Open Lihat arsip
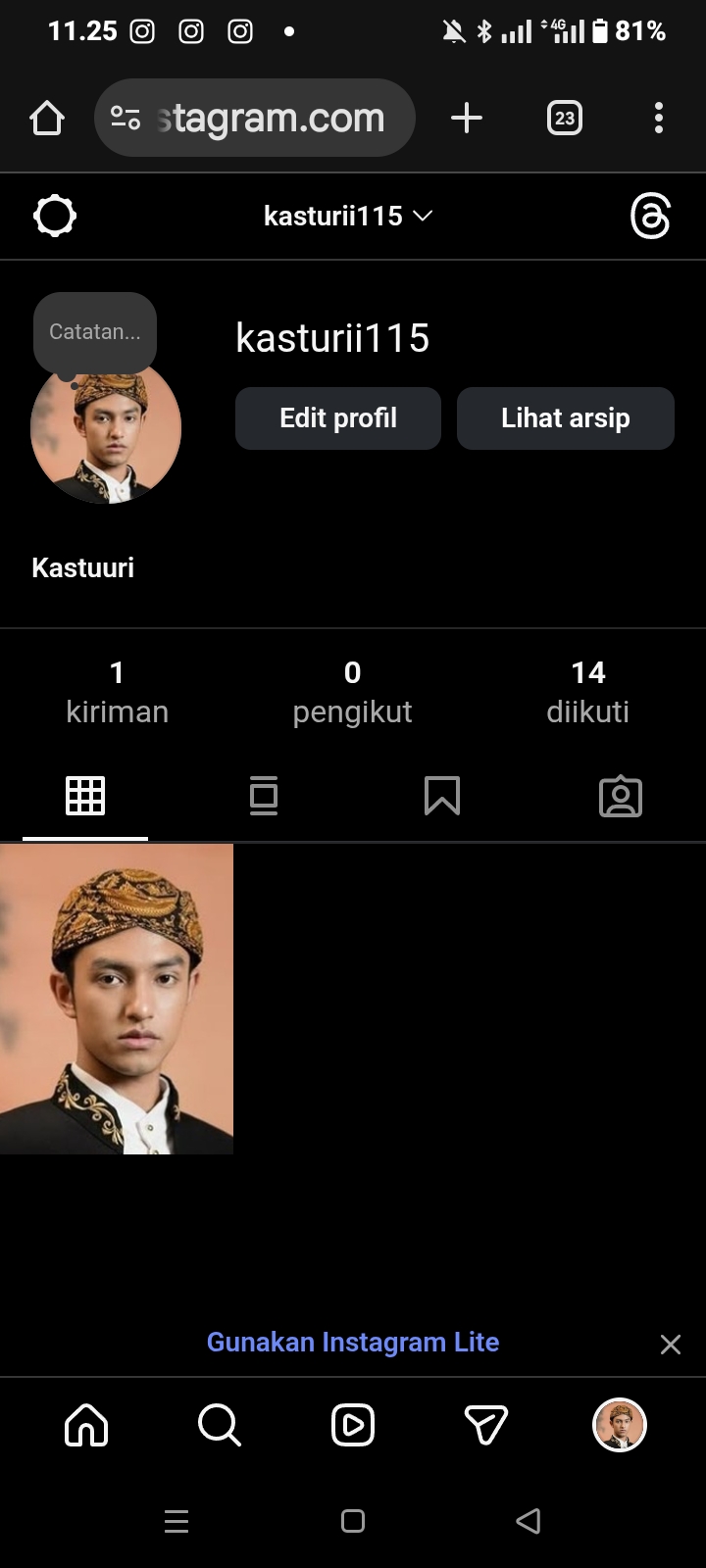The height and width of the screenshot is (1568, 706). [565, 418]
